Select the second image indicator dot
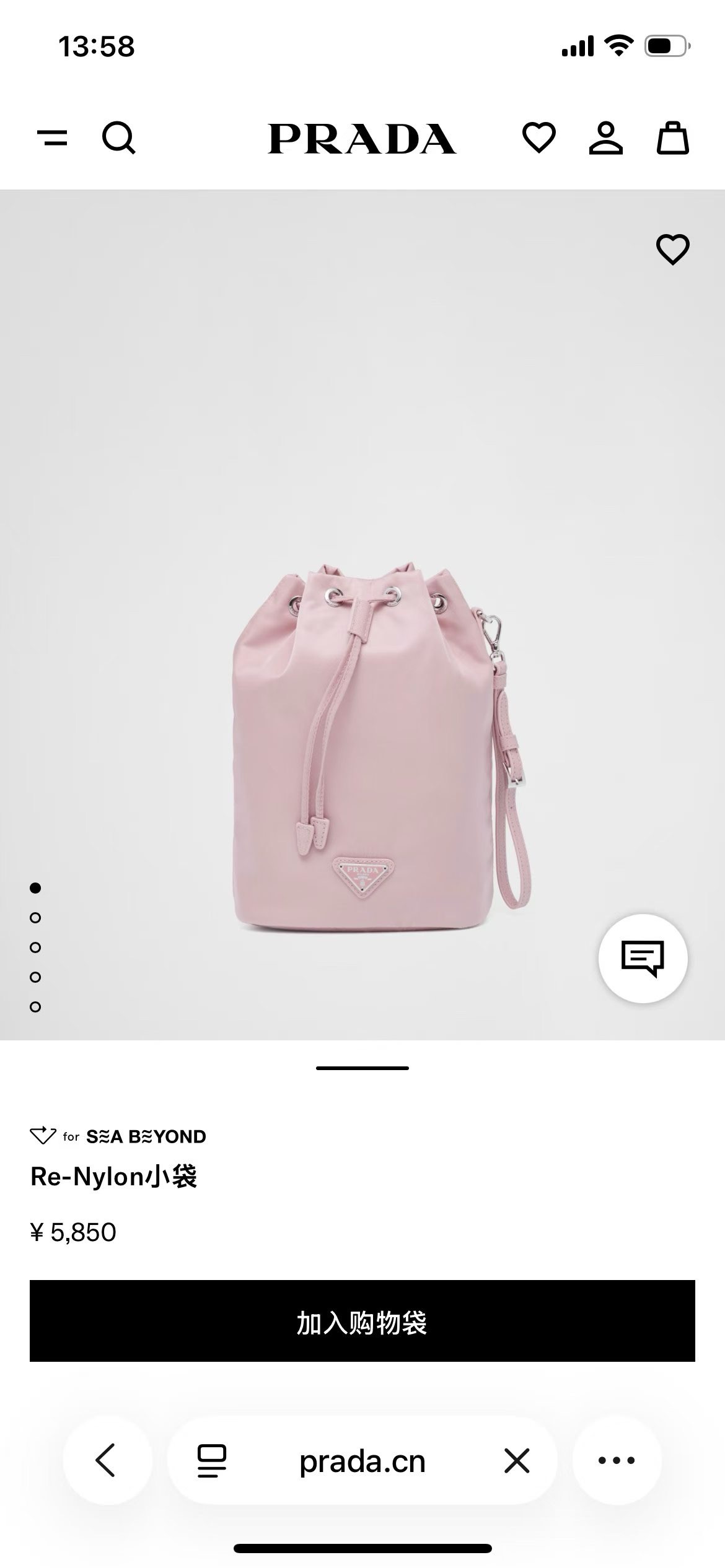Viewport: 725px width, 1568px height. click(35, 918)
